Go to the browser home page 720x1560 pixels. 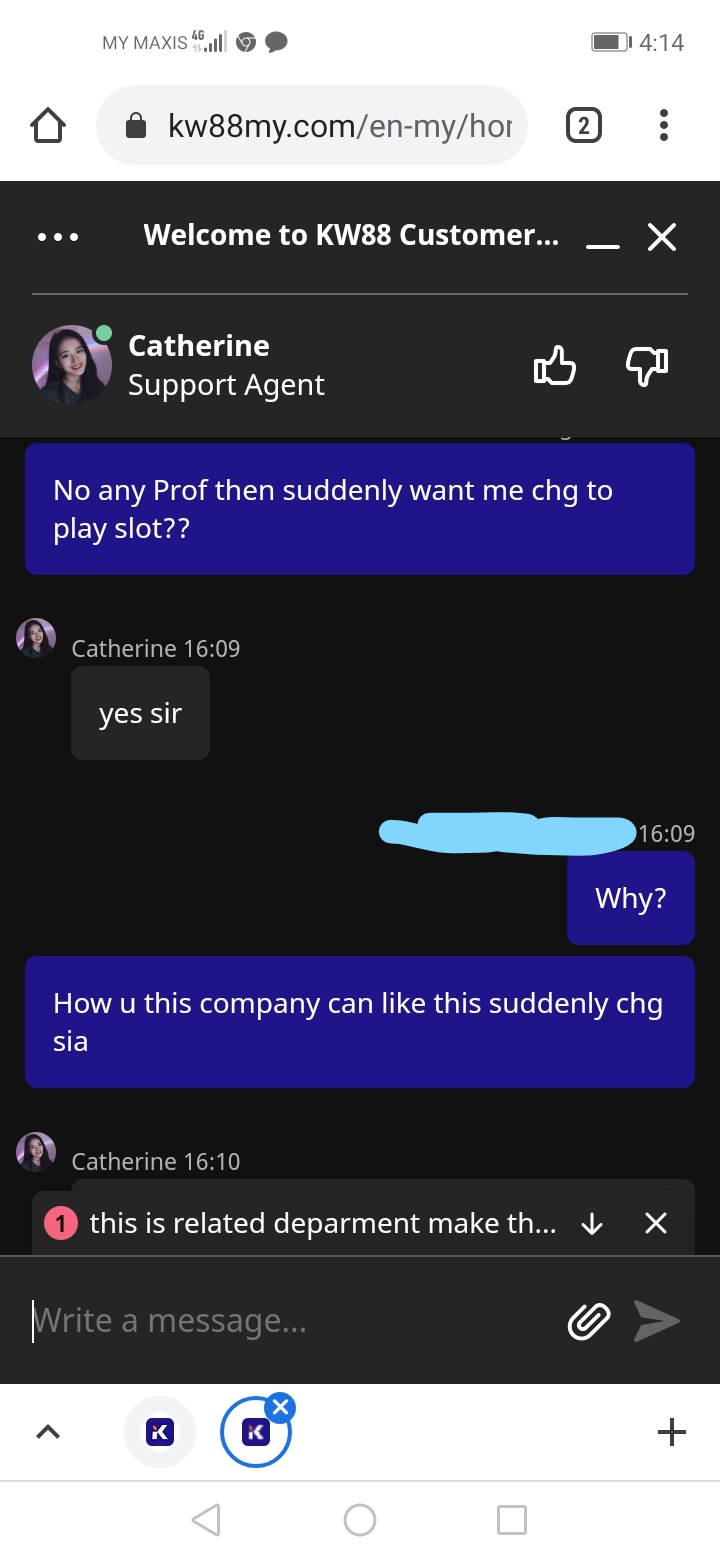coord(48,126)
